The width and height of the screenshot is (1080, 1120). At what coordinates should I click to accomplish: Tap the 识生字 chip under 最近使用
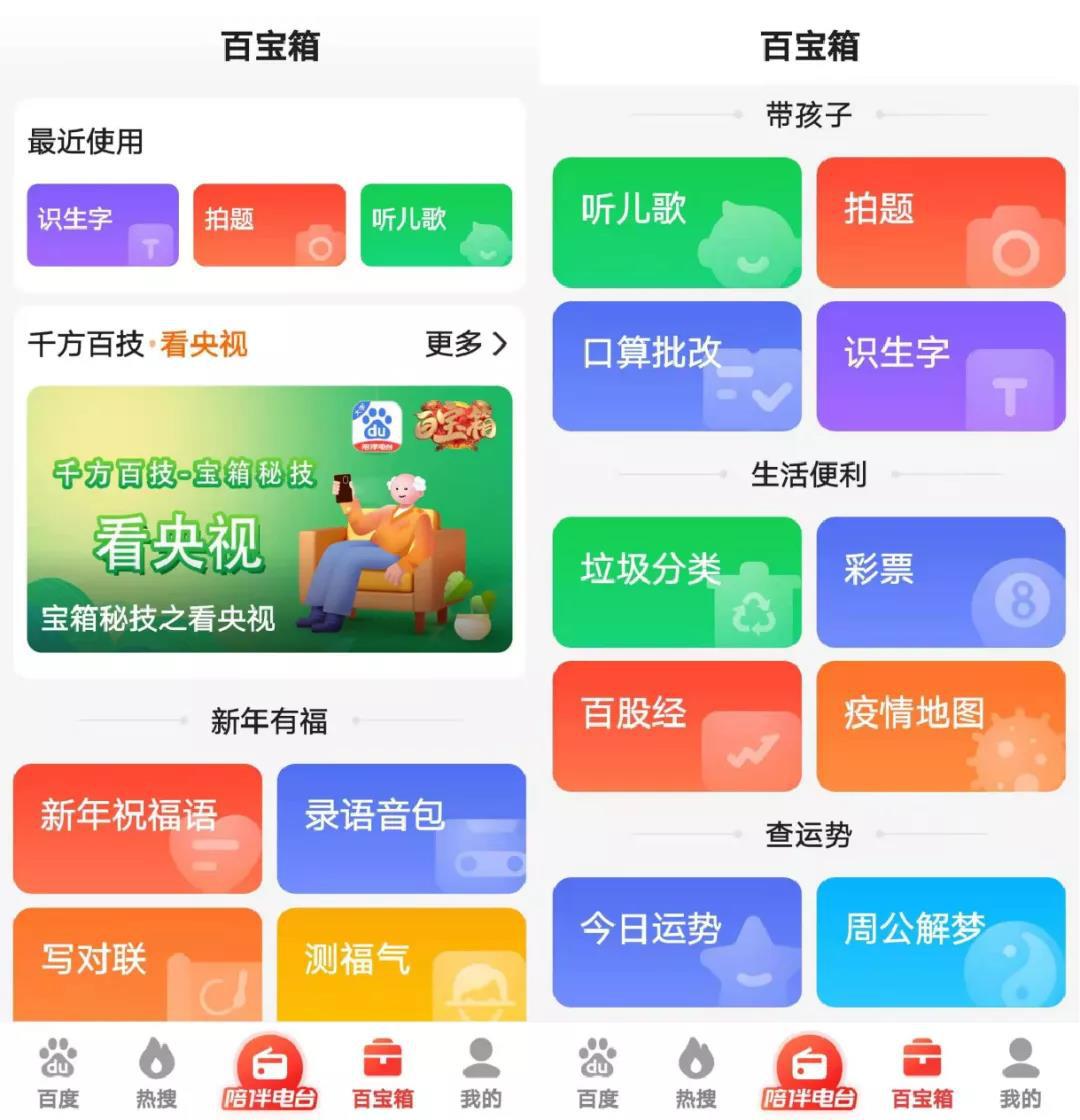[103, 225]
